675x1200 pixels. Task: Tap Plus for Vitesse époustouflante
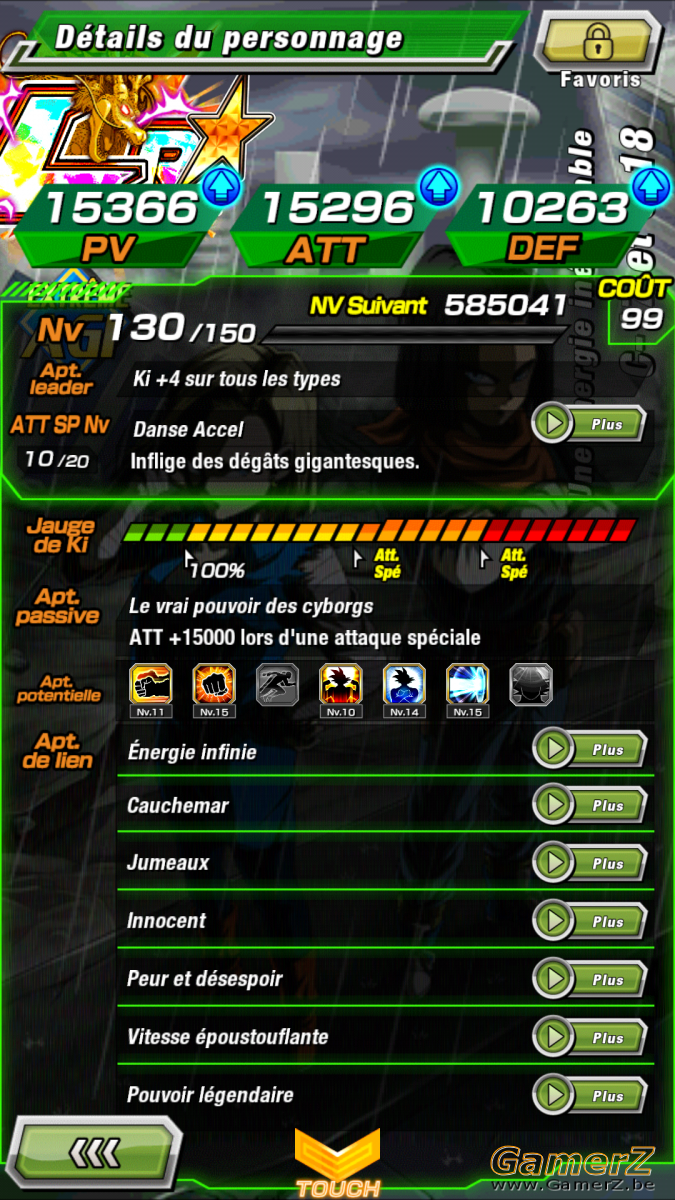tap(589, 1038)
